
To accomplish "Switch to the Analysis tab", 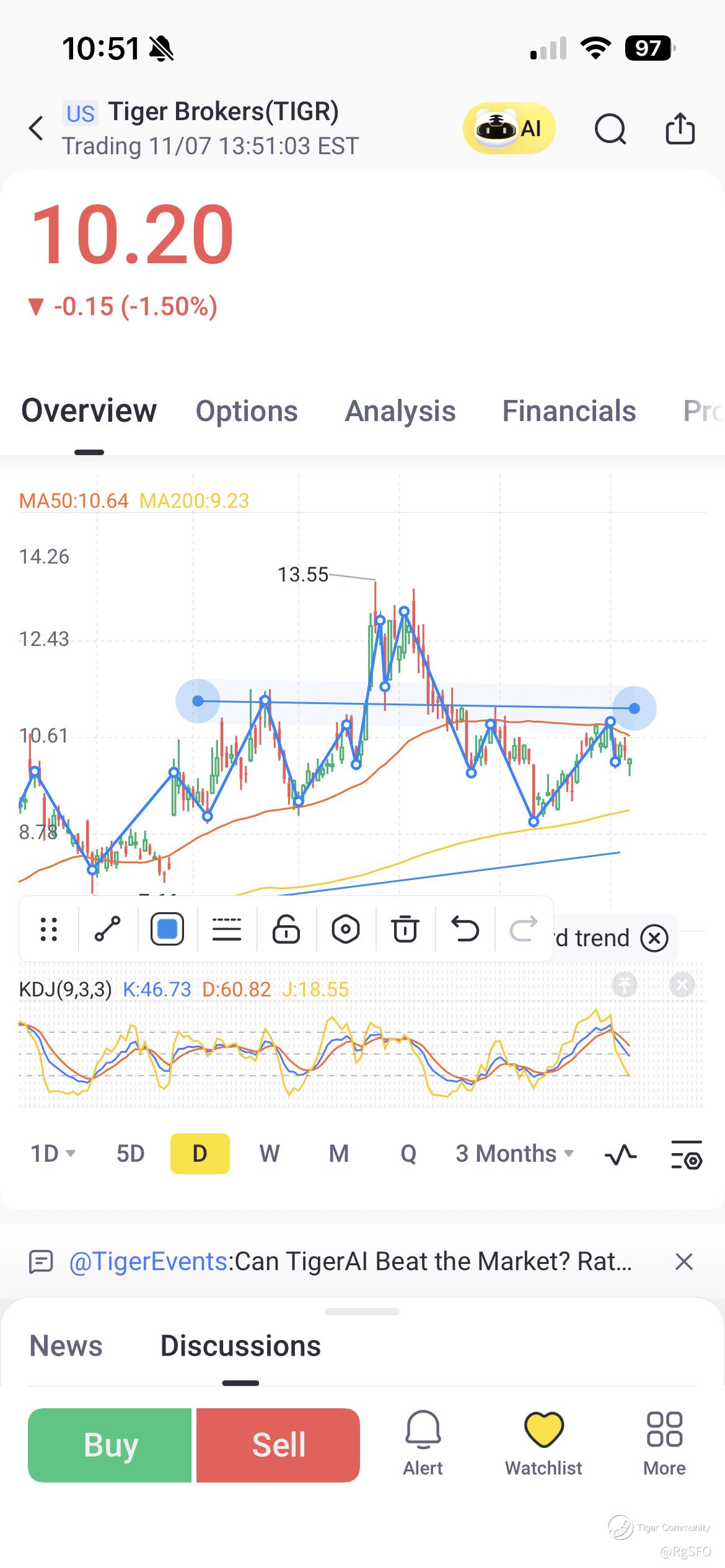I will 400,411.
